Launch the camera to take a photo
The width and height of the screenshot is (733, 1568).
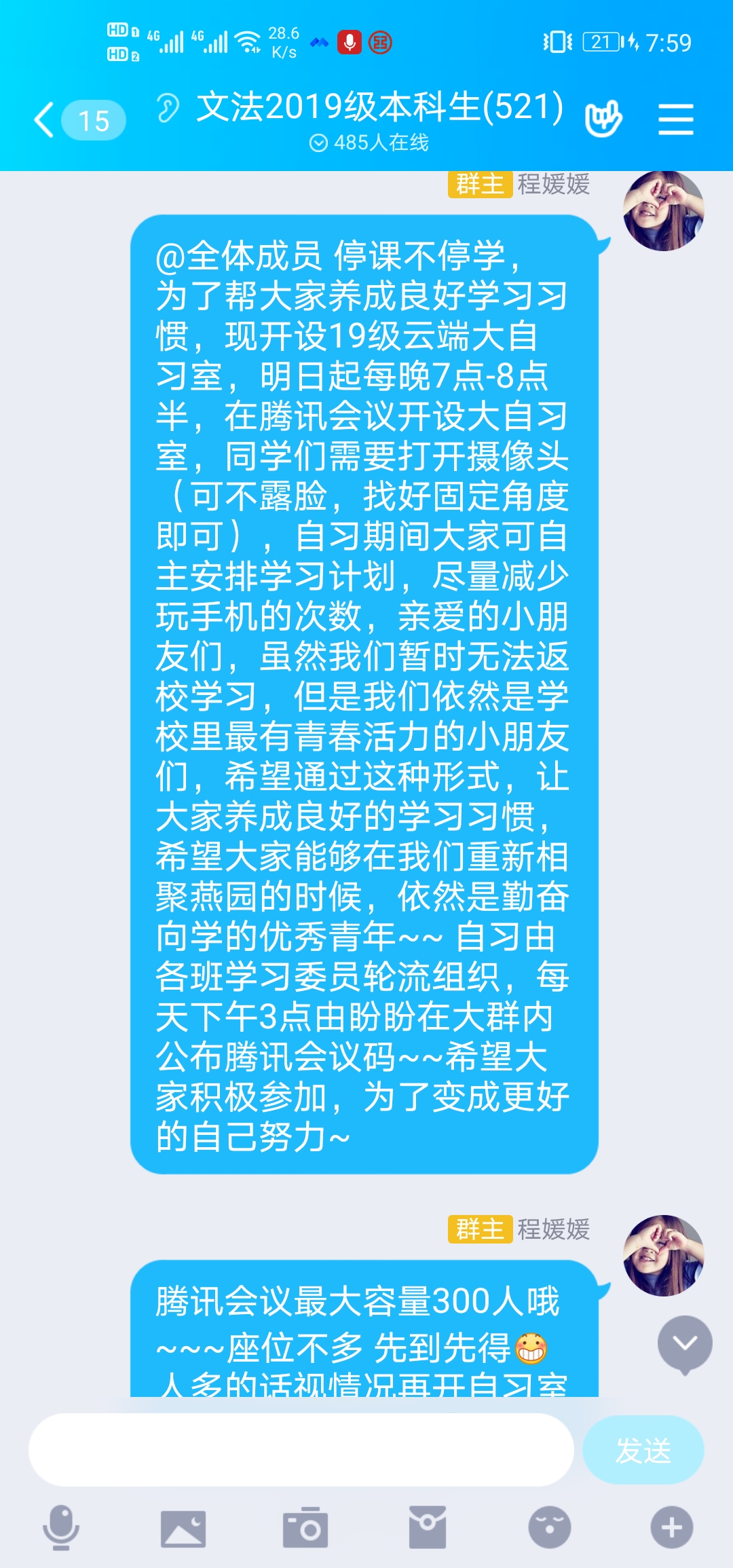305,1527
